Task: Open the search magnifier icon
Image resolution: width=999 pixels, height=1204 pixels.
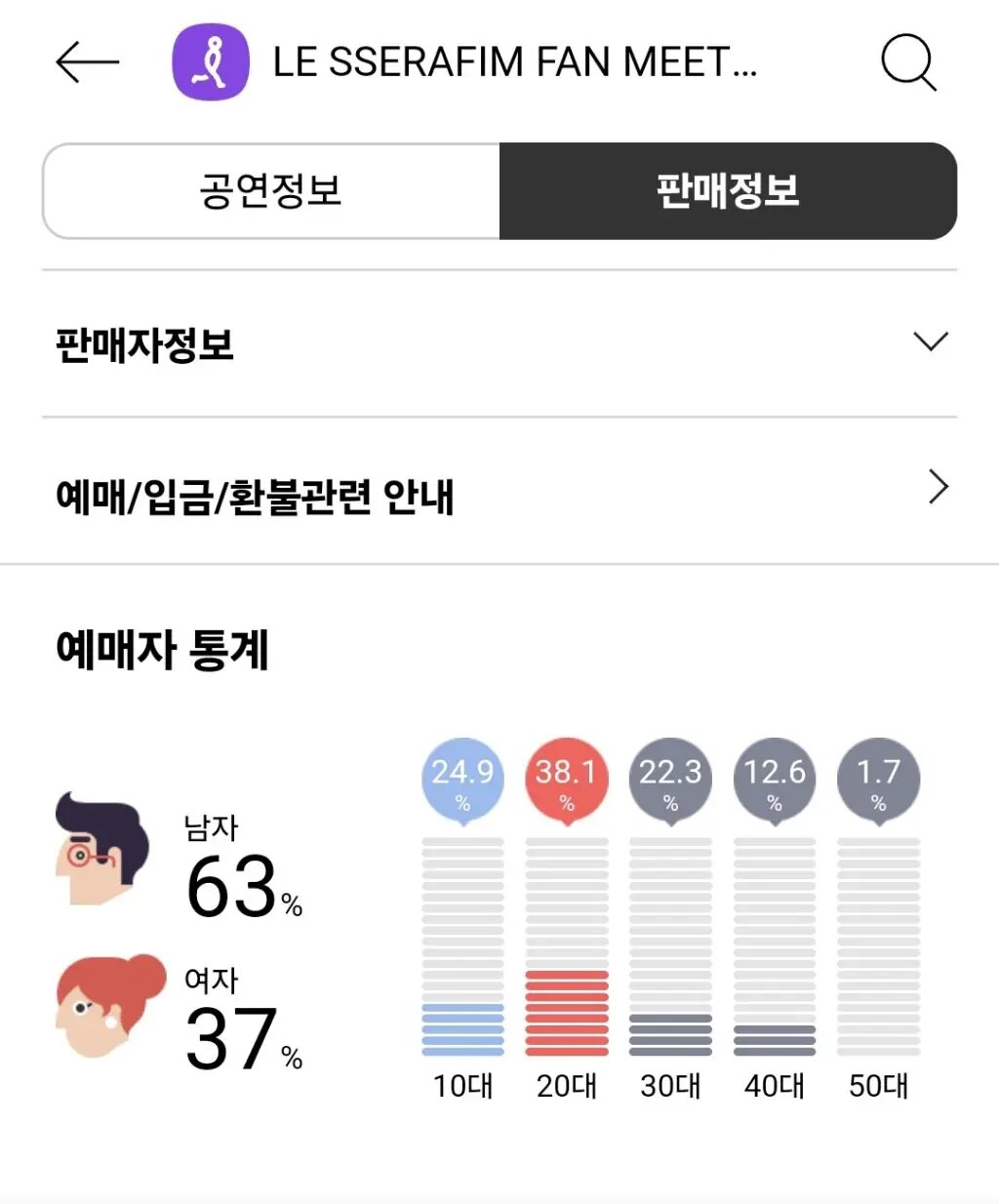Action: [907, 63]
